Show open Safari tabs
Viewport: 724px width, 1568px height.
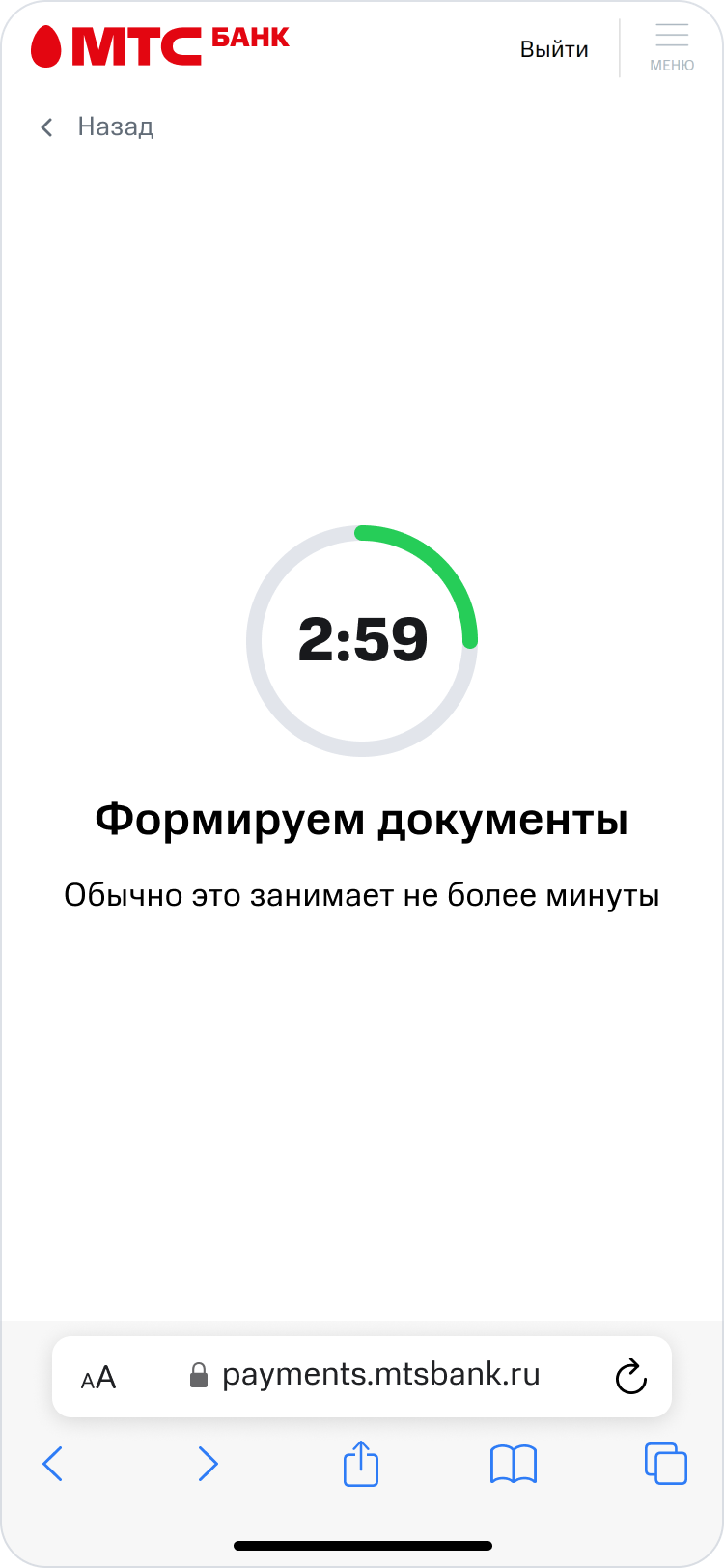pyautogui.click(x=665, y=1463)
